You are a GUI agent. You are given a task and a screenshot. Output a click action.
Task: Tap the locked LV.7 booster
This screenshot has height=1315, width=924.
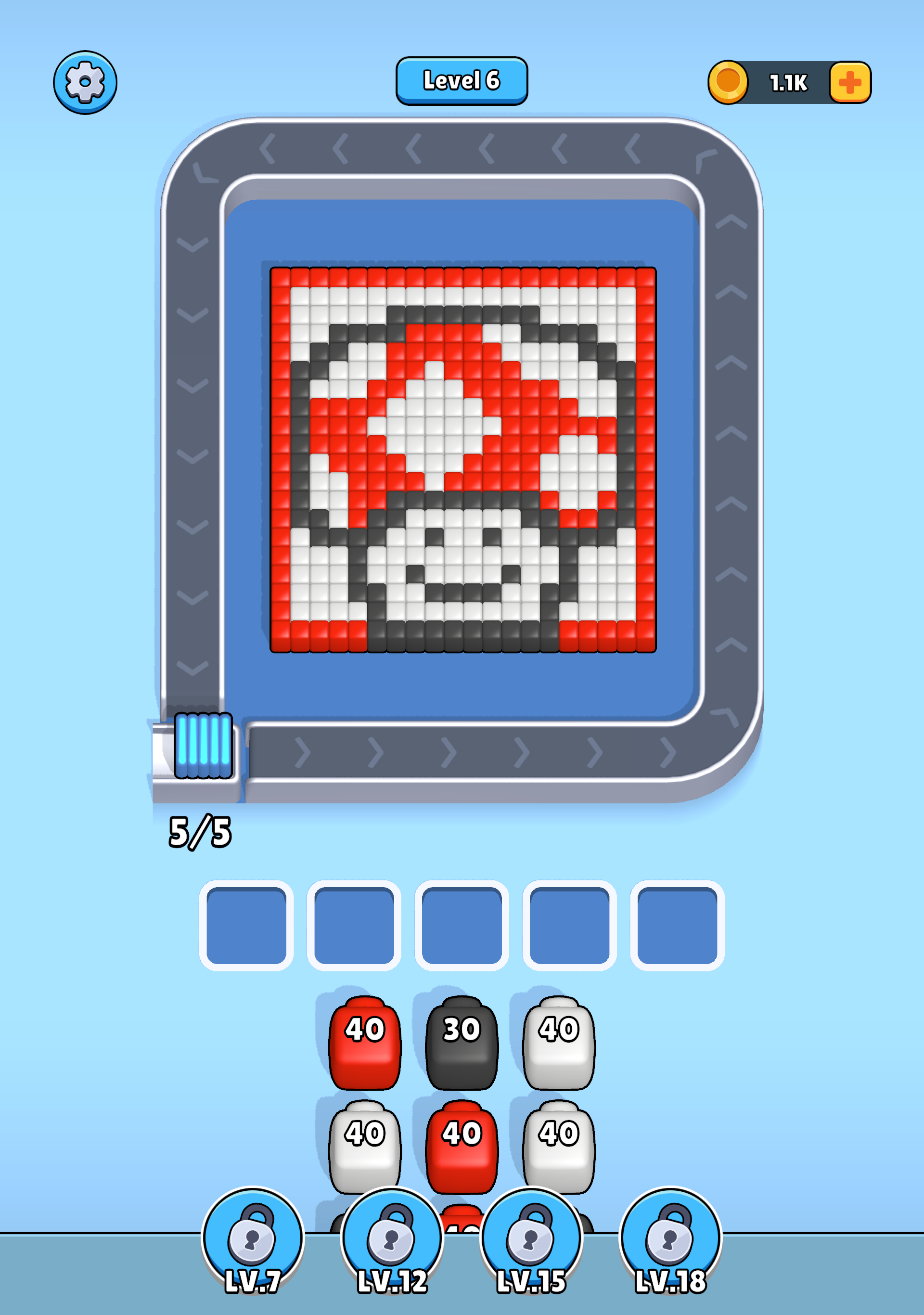[253, 1238]
